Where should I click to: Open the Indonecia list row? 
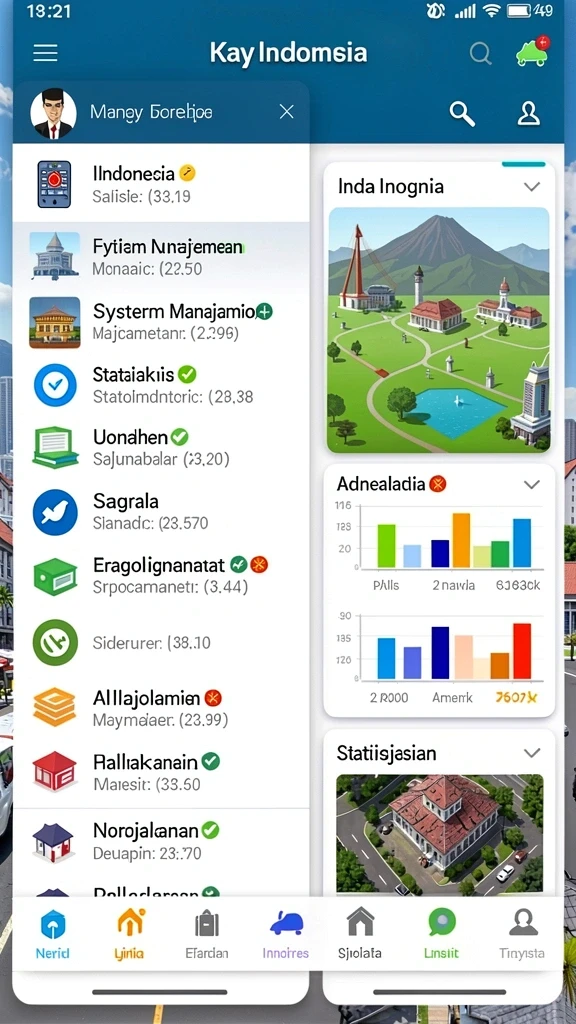click(x=161, y=184)
